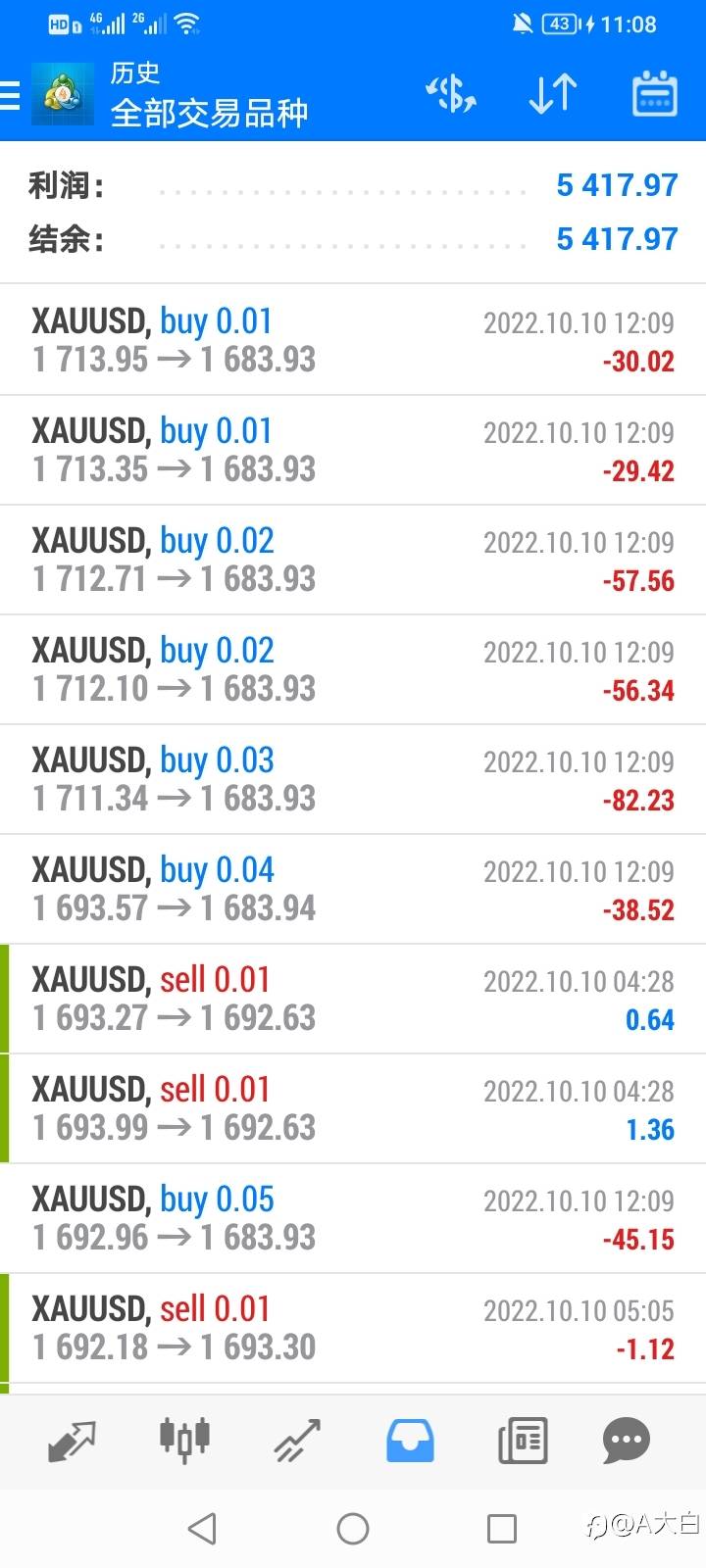The height and width of the screenshot is (1568, 706).
Task: Open the news tab
Action: click(x=522, y=1441)
